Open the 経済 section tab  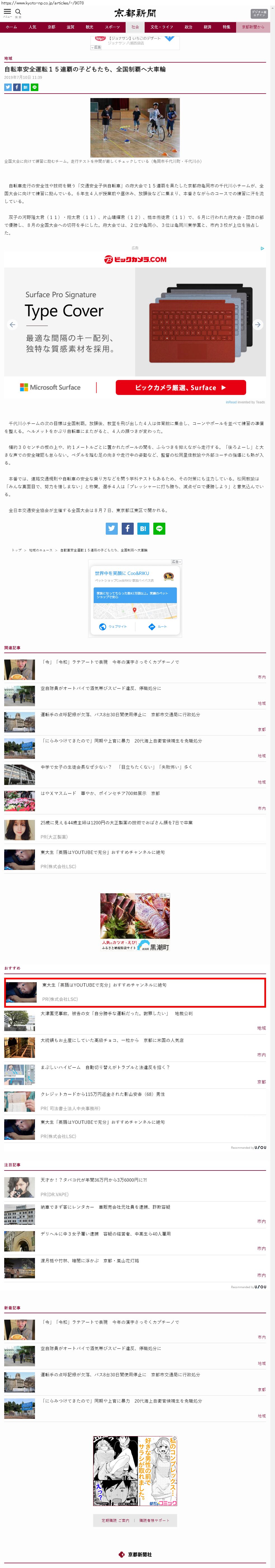pos(207,27)
